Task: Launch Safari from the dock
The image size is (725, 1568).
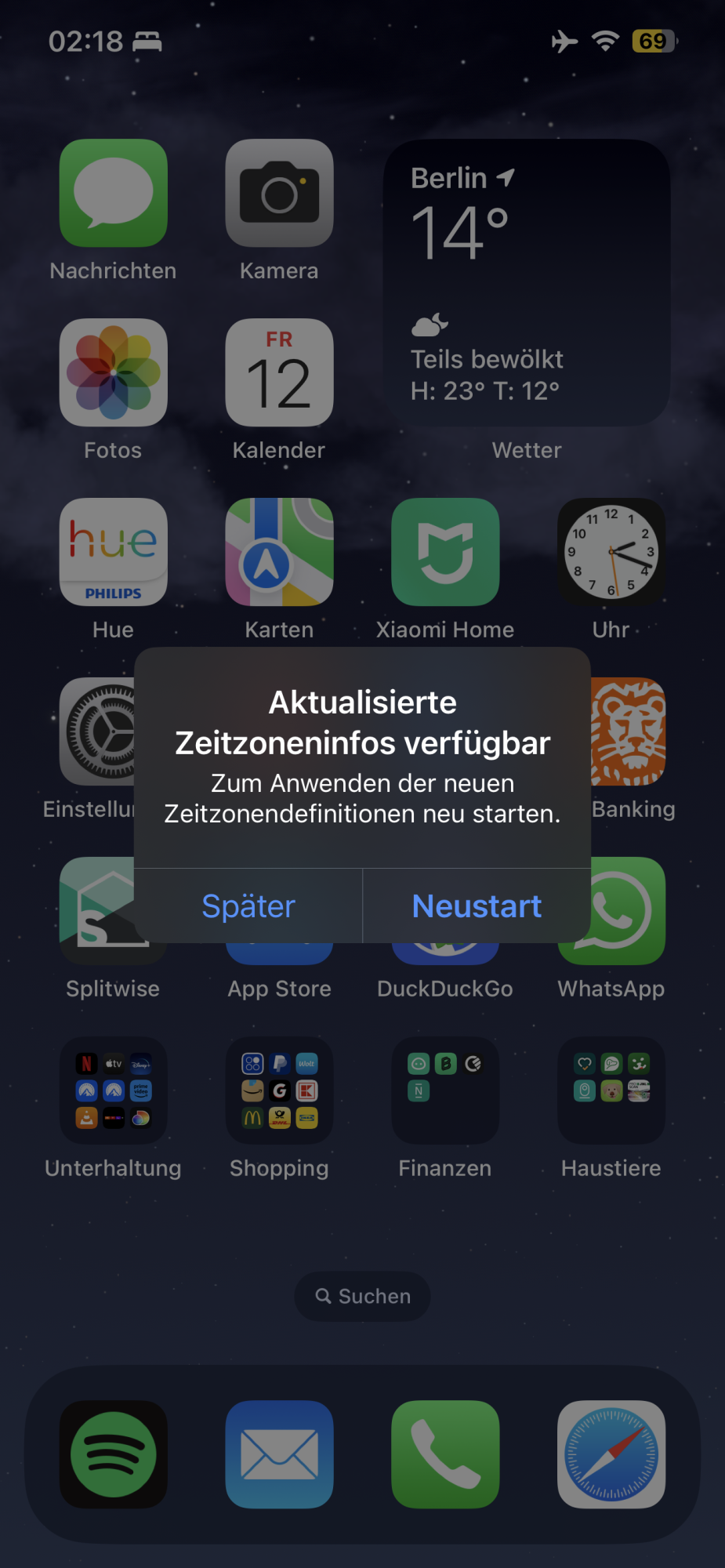Action: click(x=611, y=1454)
